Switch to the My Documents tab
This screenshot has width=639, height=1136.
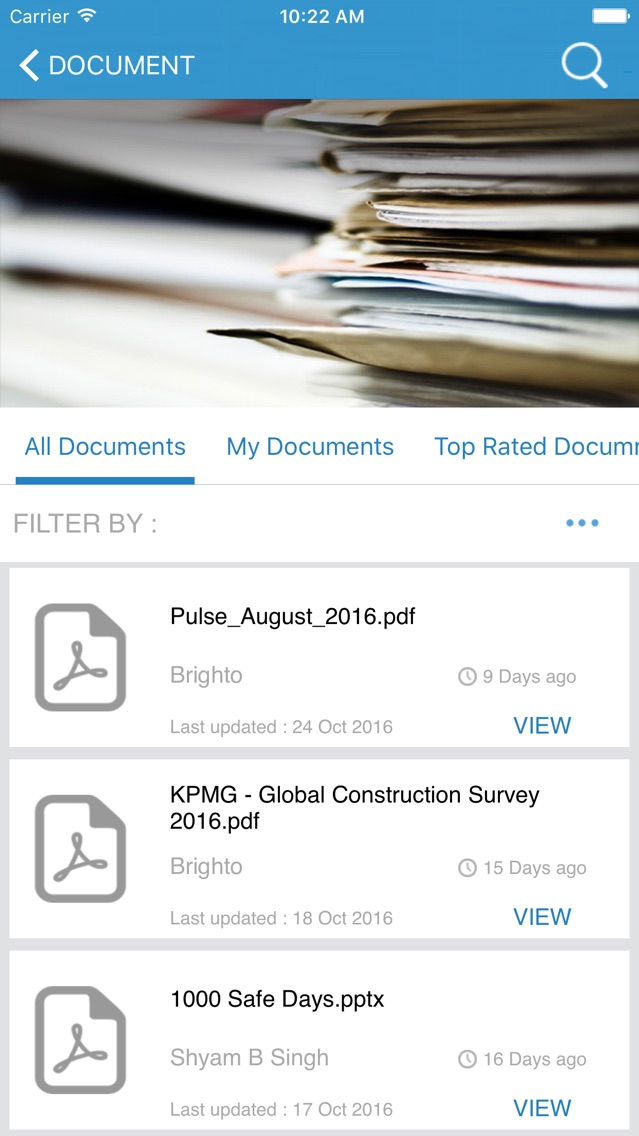pyautogui.click(x=310, y=447)
